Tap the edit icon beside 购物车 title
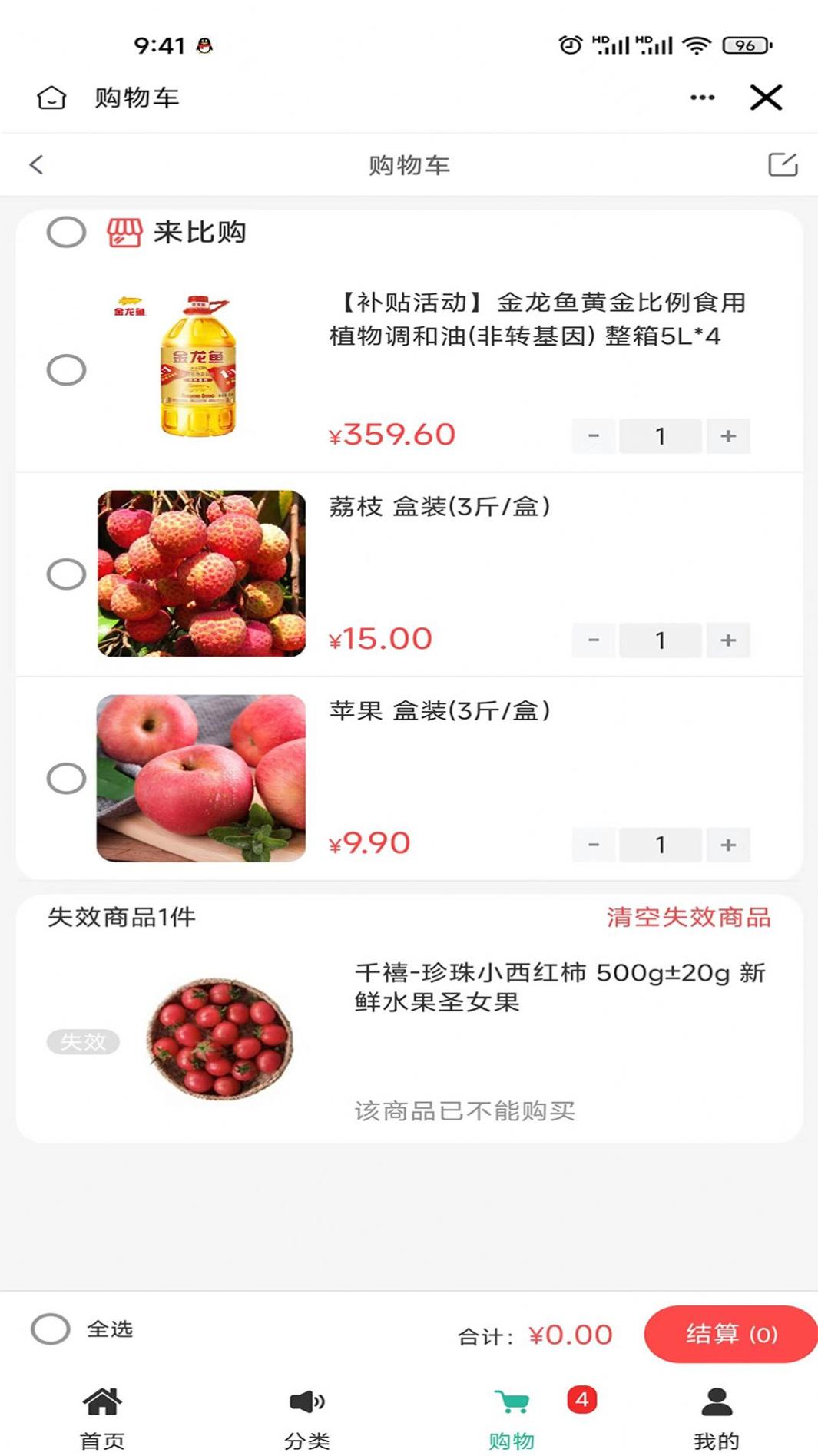The image size is (818, 1456). pos(783,164)
